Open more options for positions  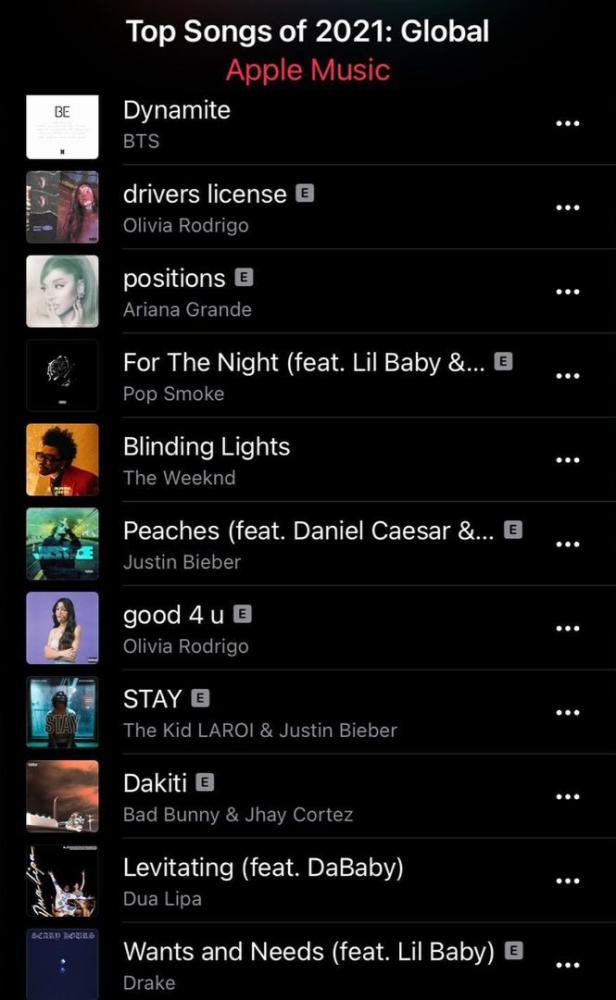tap(567, 291)
